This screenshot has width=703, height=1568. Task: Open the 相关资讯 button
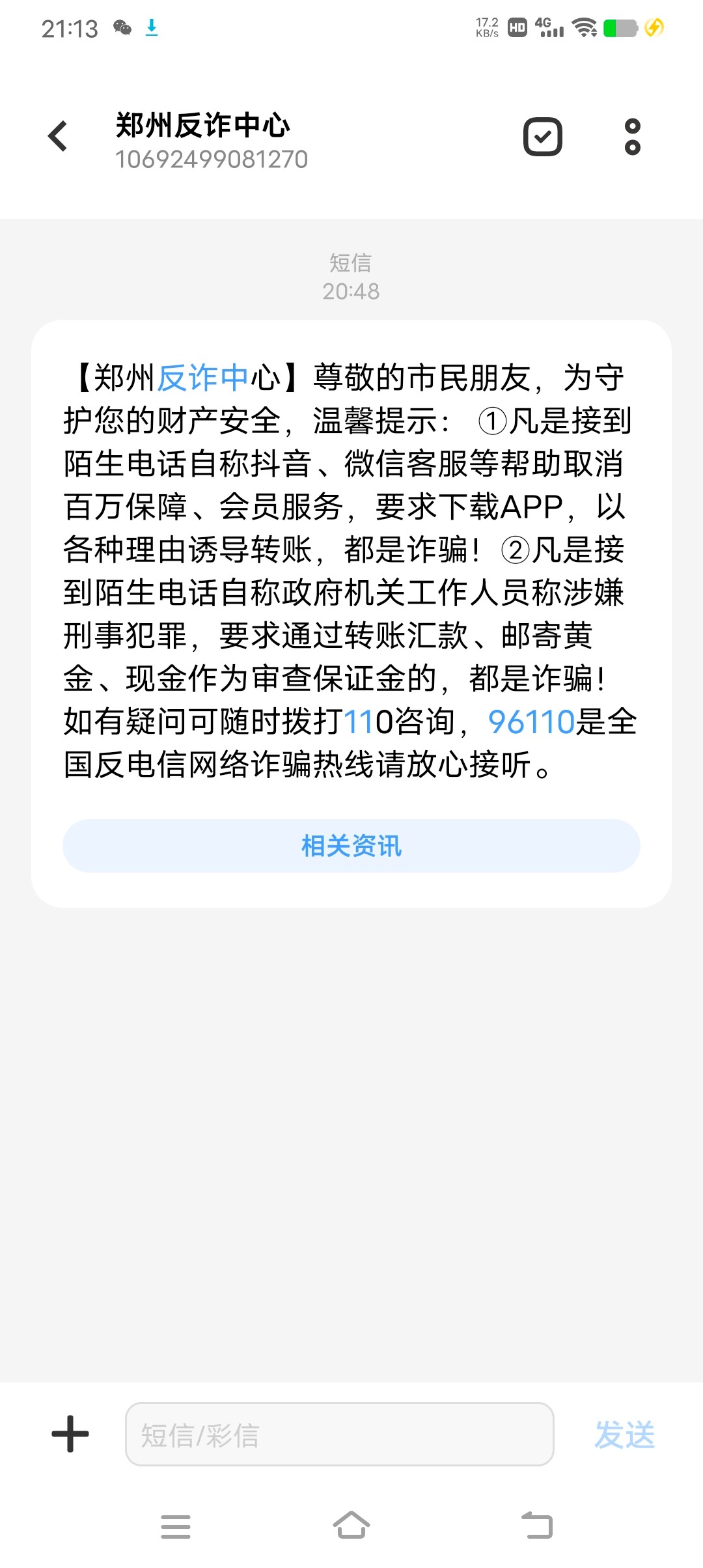351,846
